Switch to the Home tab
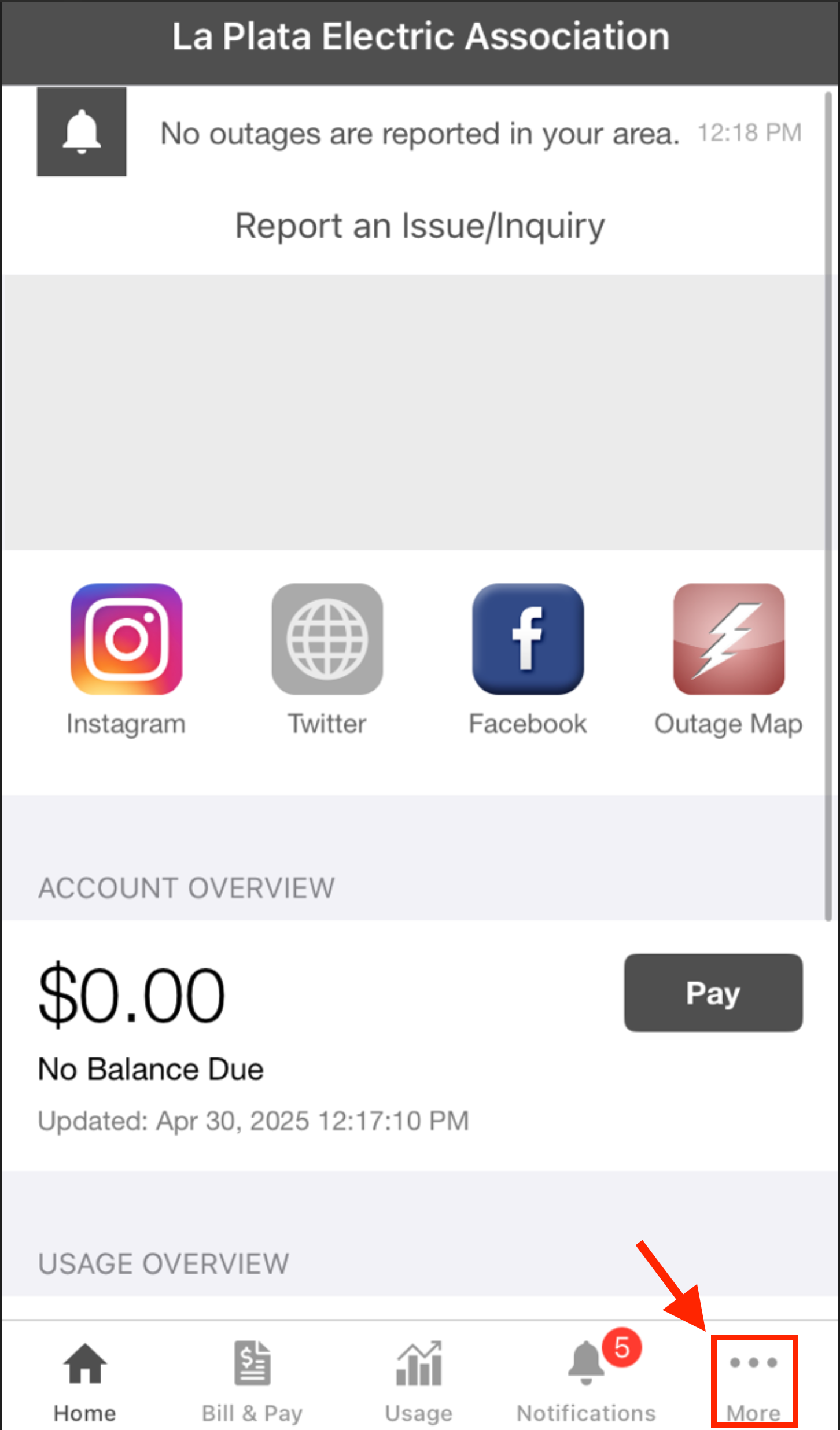This screenshot has width=840, height=1430. point(85,1380)
